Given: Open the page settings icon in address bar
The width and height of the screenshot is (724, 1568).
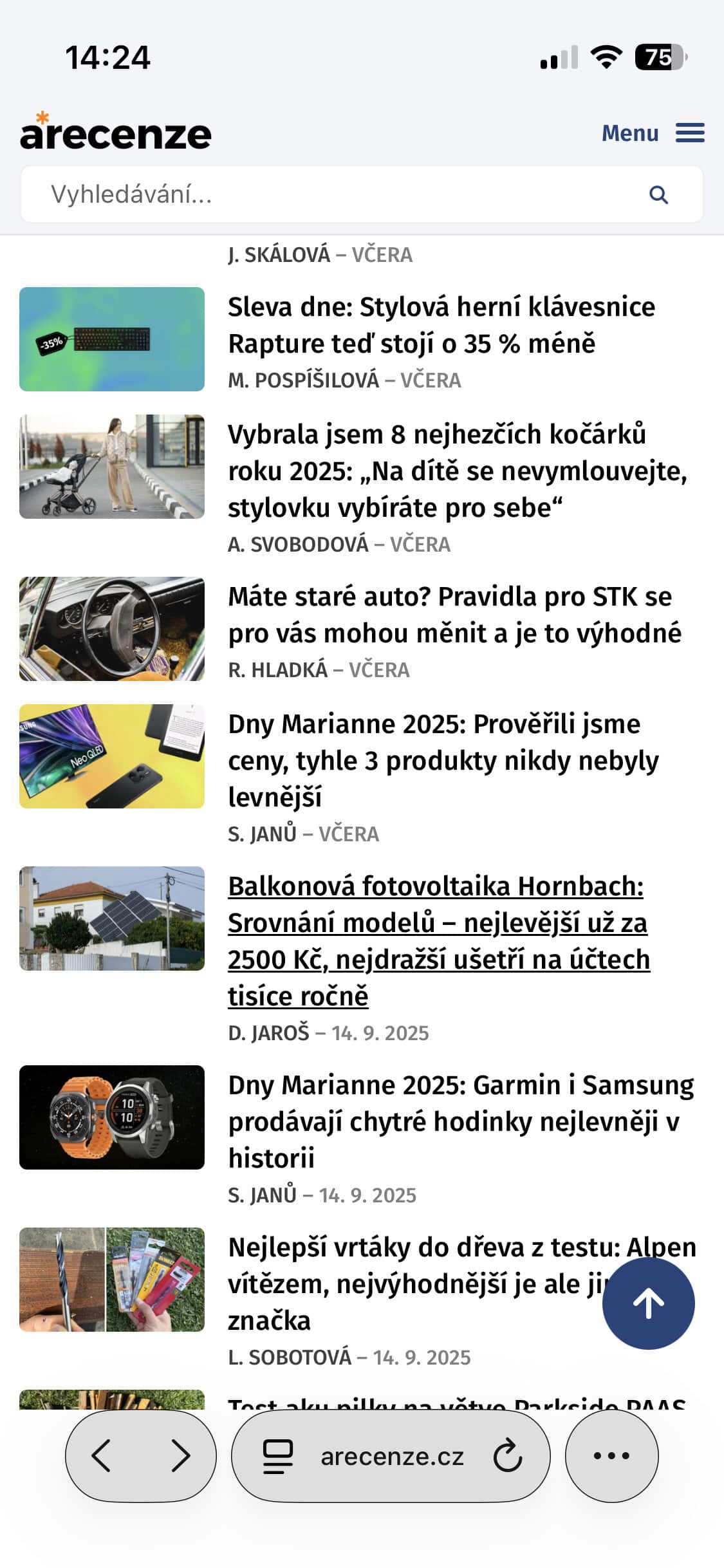Looking at the screenshot, I should click(278, 1456).
